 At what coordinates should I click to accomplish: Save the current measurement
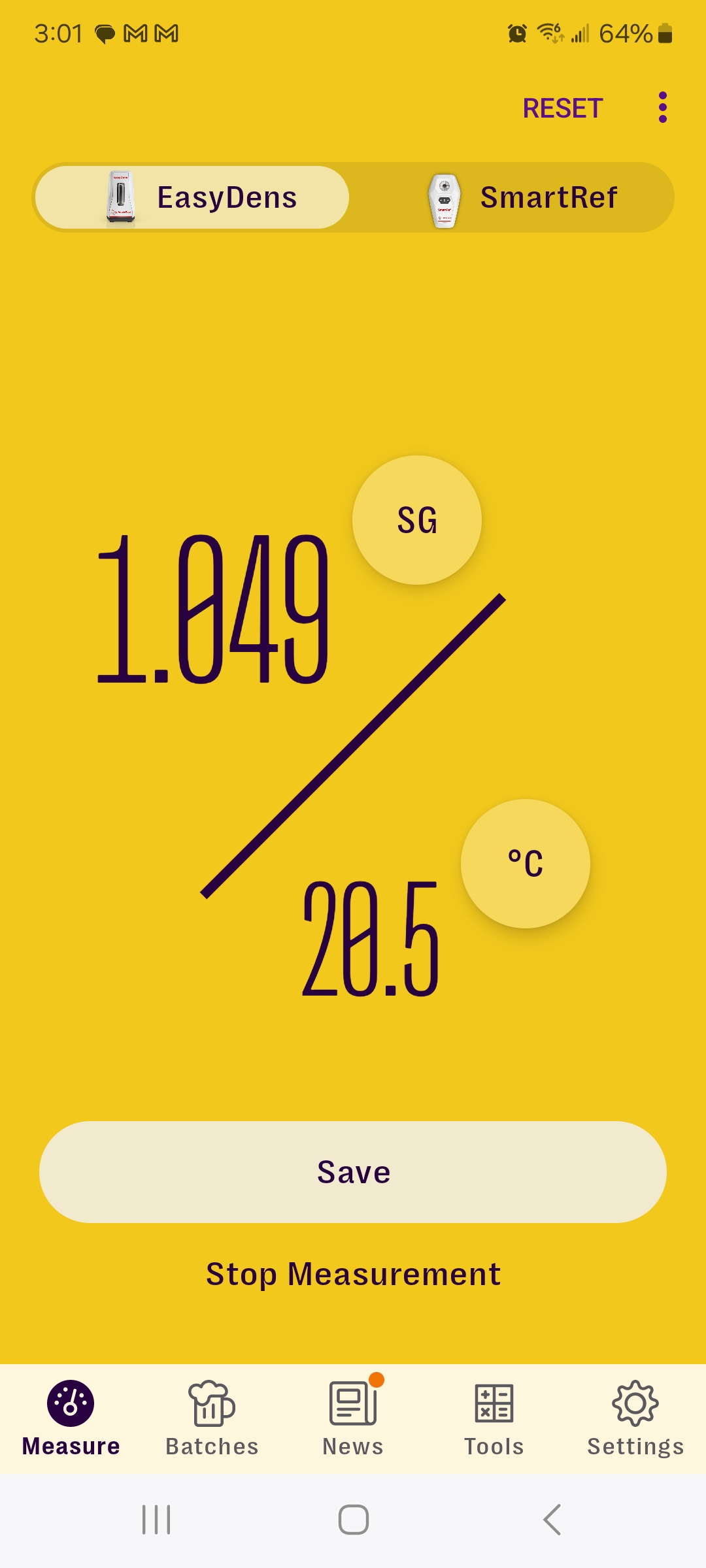point(353,1172)
